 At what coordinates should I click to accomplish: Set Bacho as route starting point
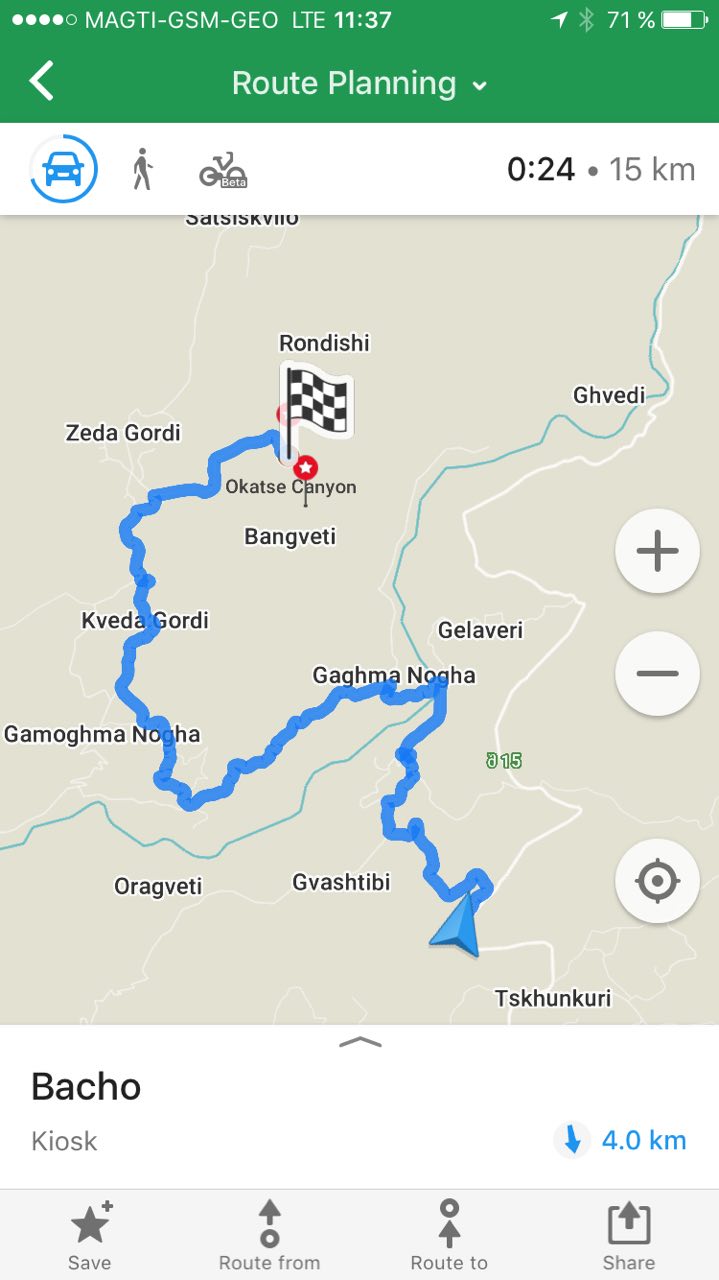(269, 1234)
